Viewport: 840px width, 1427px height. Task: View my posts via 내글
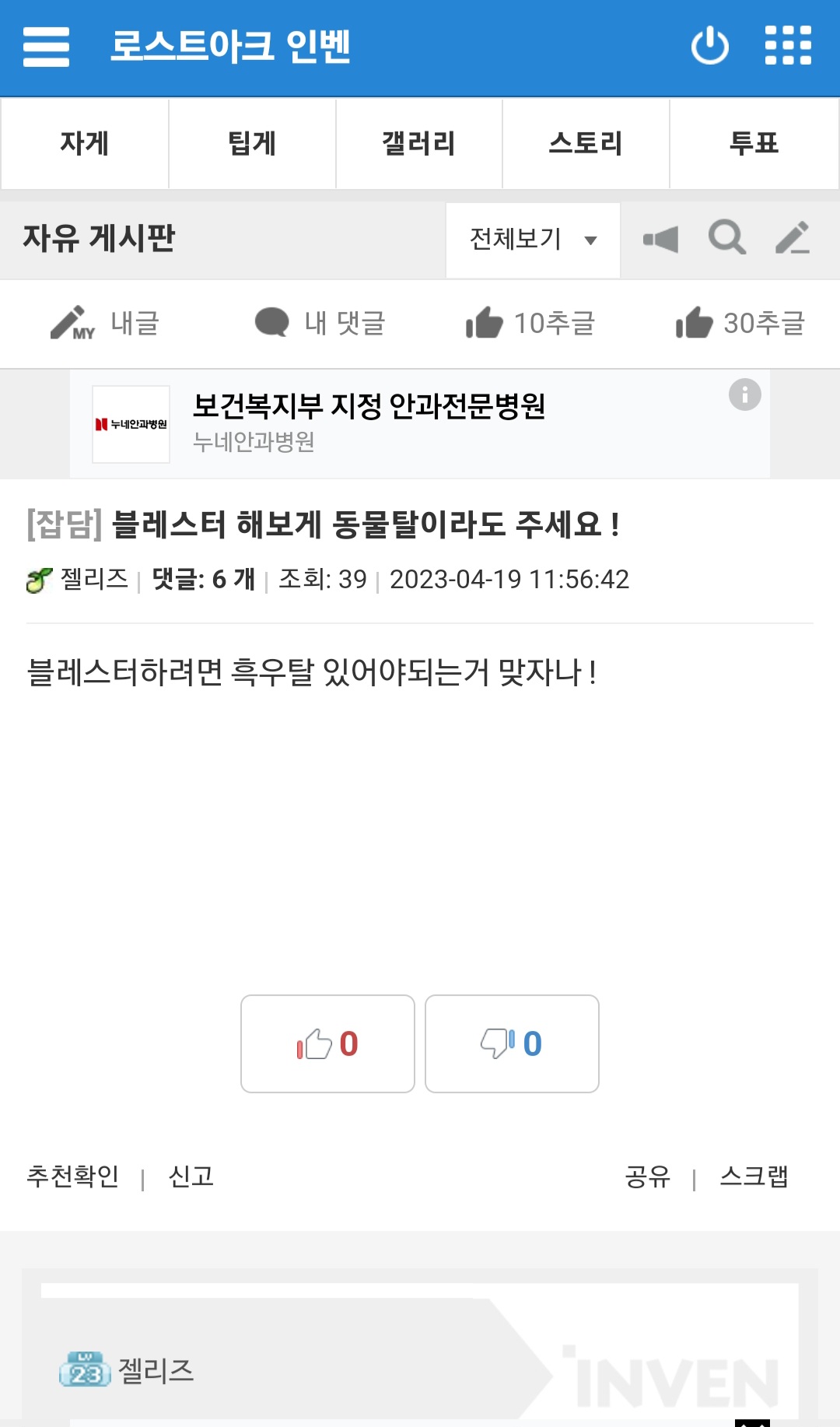tap(105, 323)
